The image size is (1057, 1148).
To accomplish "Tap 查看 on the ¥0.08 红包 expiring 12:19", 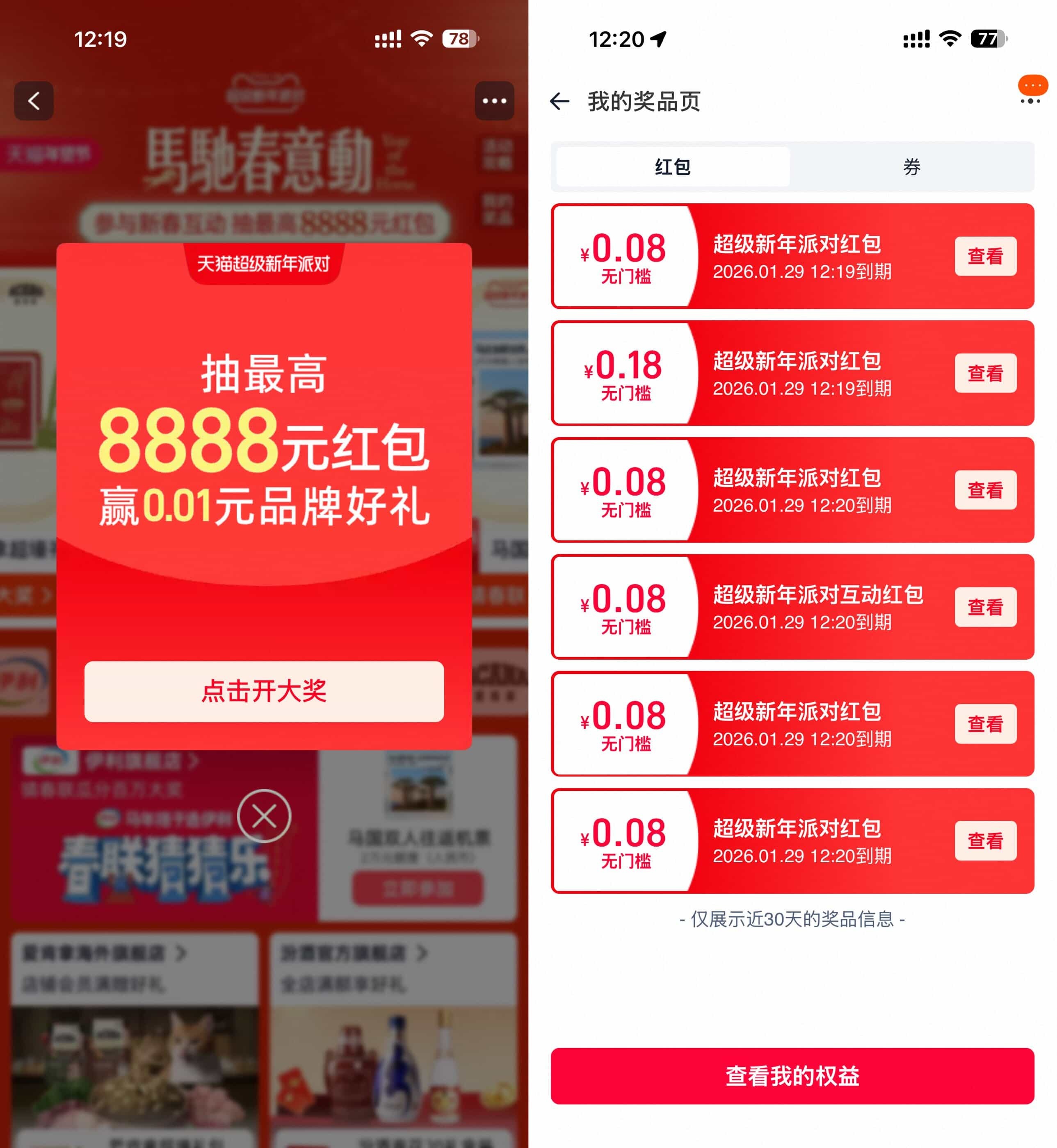I will pyautogui.click(x=985, y=256).
